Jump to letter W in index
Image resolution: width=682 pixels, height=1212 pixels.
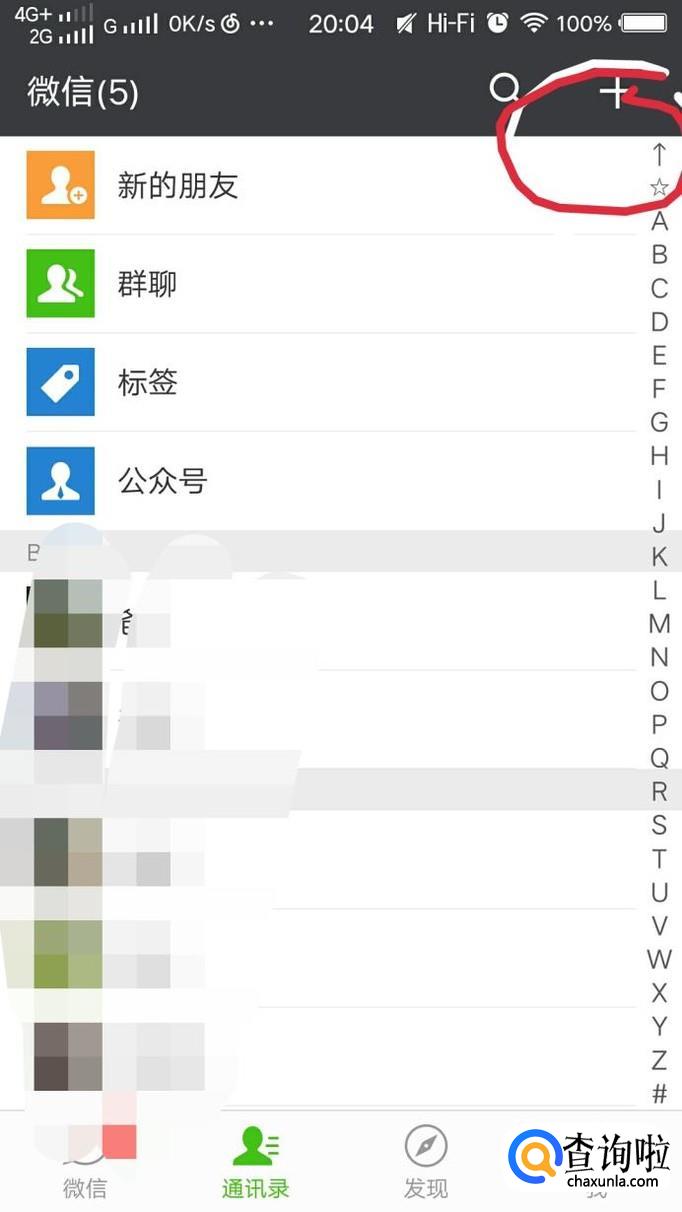pos(659,960)
